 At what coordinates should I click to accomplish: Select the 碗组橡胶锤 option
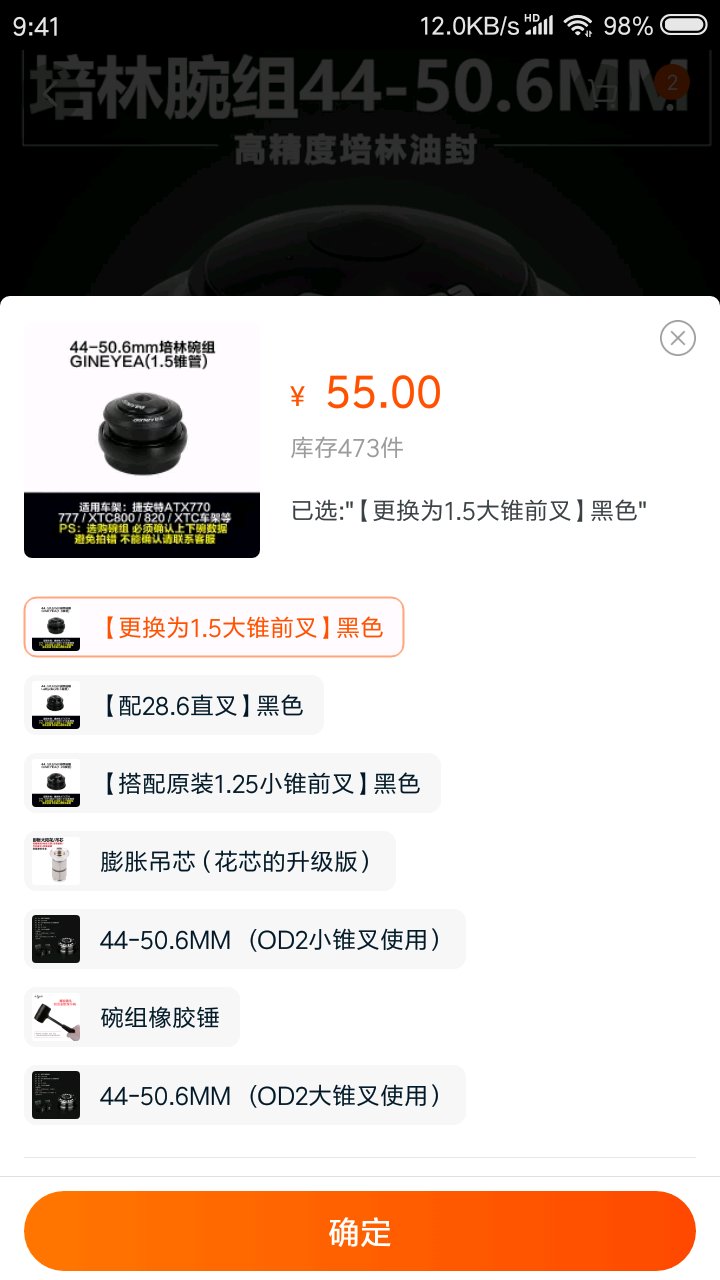(x=132, y=1018)
